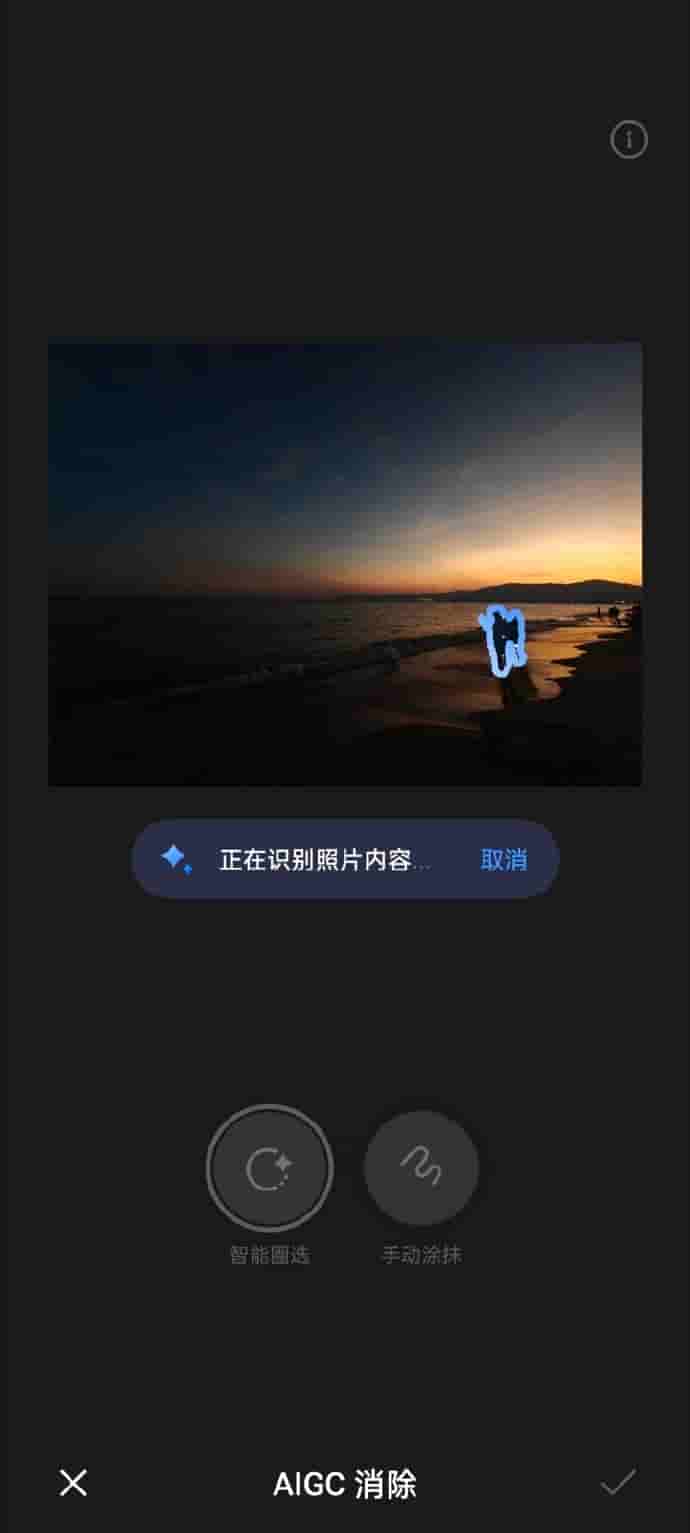Select the 智能圈选 smart selection tool
Image resolution: width=690 pixels, height=1533 pixels.
click(x=269, y=1167)
